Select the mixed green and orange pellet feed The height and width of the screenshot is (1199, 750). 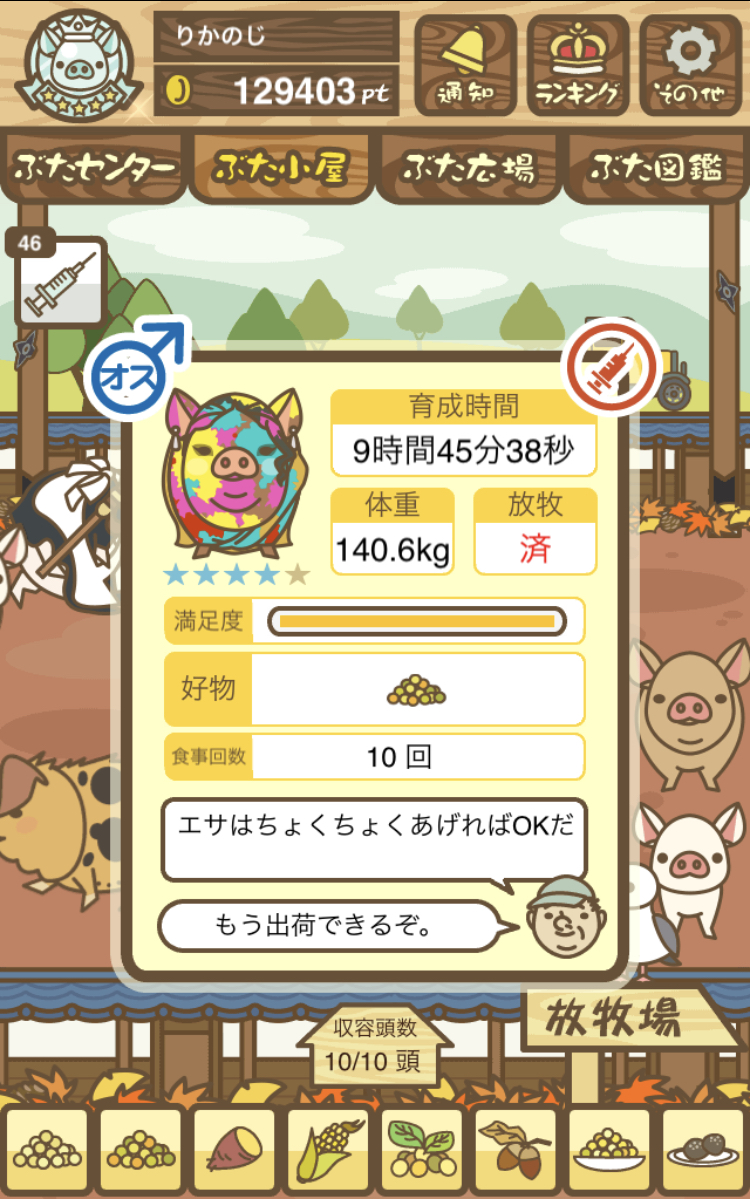pos(141,1151)
